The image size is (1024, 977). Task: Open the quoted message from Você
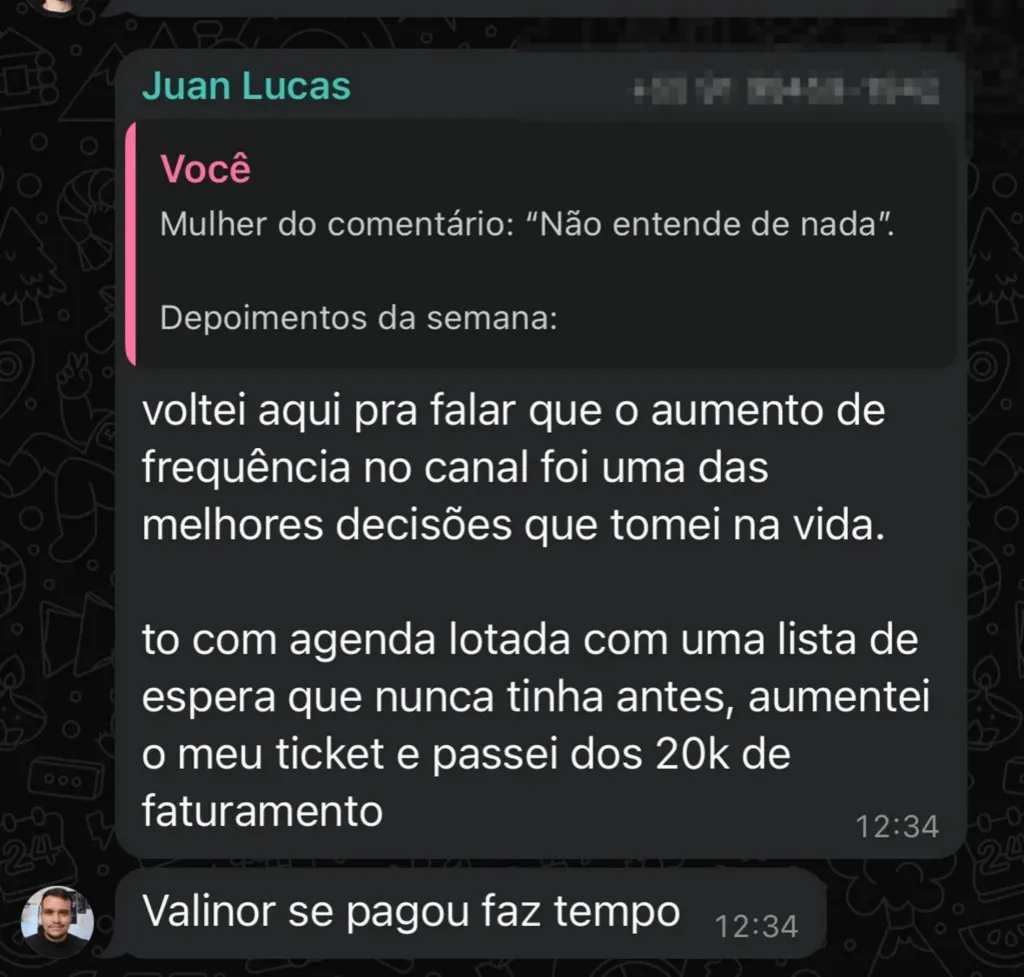click(x=540, y=245)
